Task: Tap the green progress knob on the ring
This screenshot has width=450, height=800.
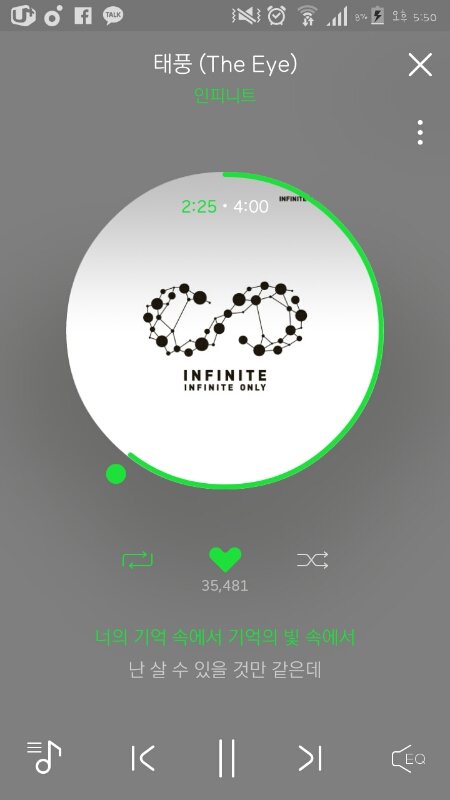Action: 116,474
